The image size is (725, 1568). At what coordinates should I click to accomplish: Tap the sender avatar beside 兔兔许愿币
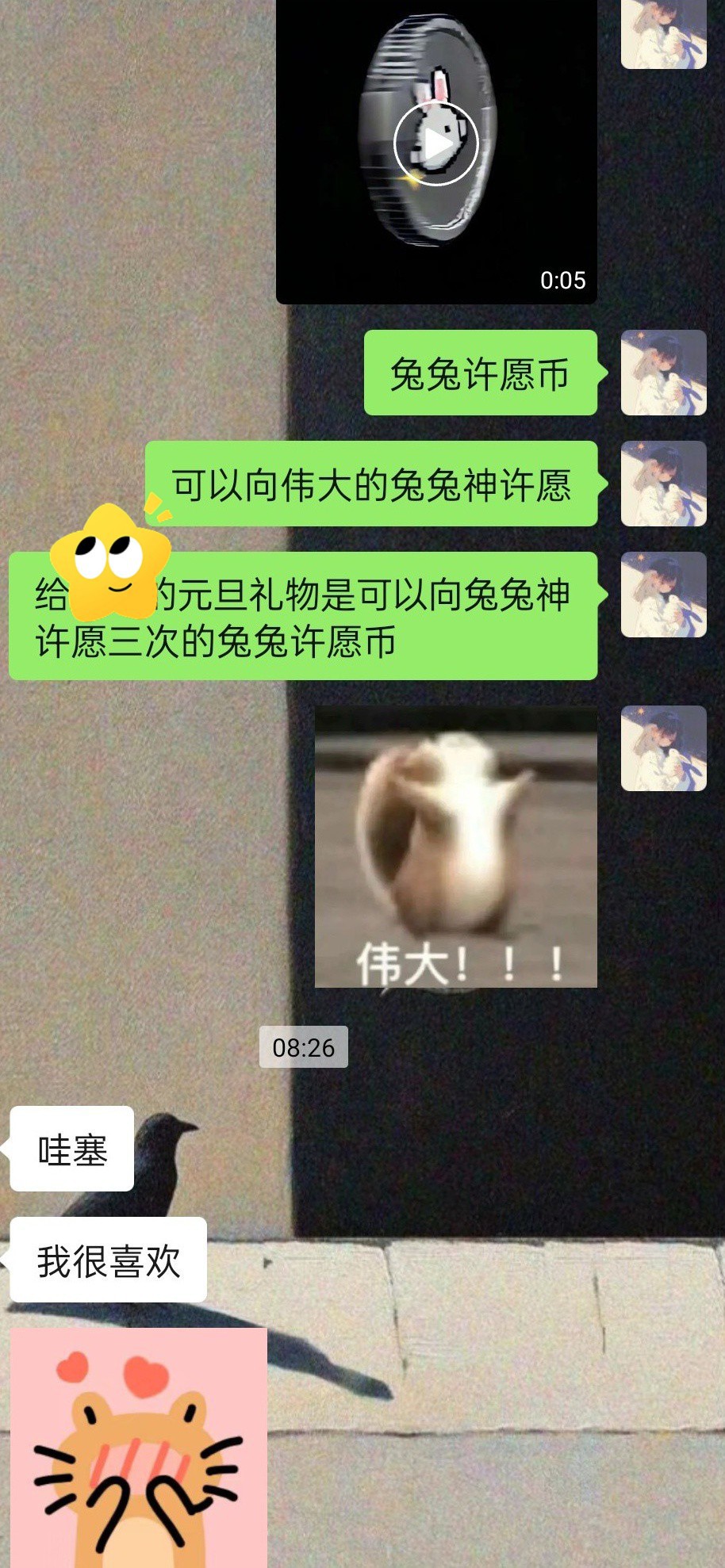tap(663, 373)
